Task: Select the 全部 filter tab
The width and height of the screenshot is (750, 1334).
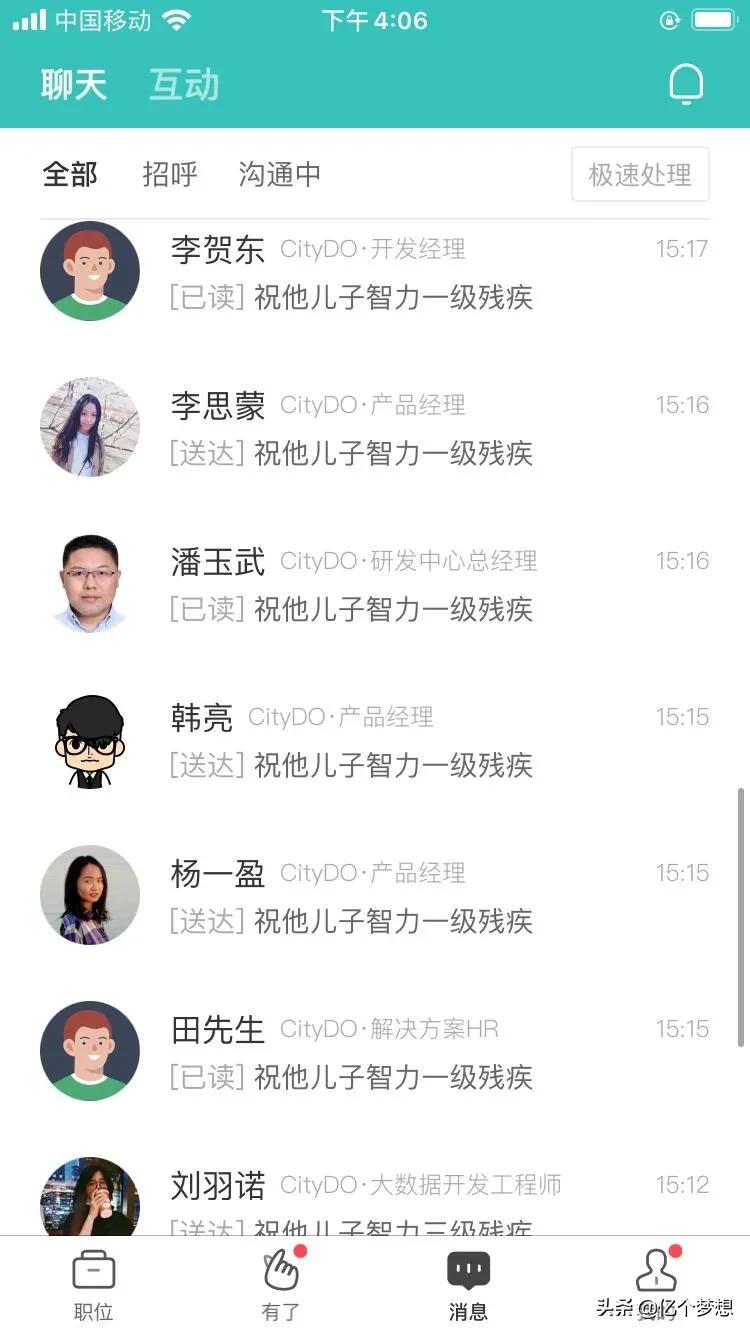Action: (x=68, y=174)
